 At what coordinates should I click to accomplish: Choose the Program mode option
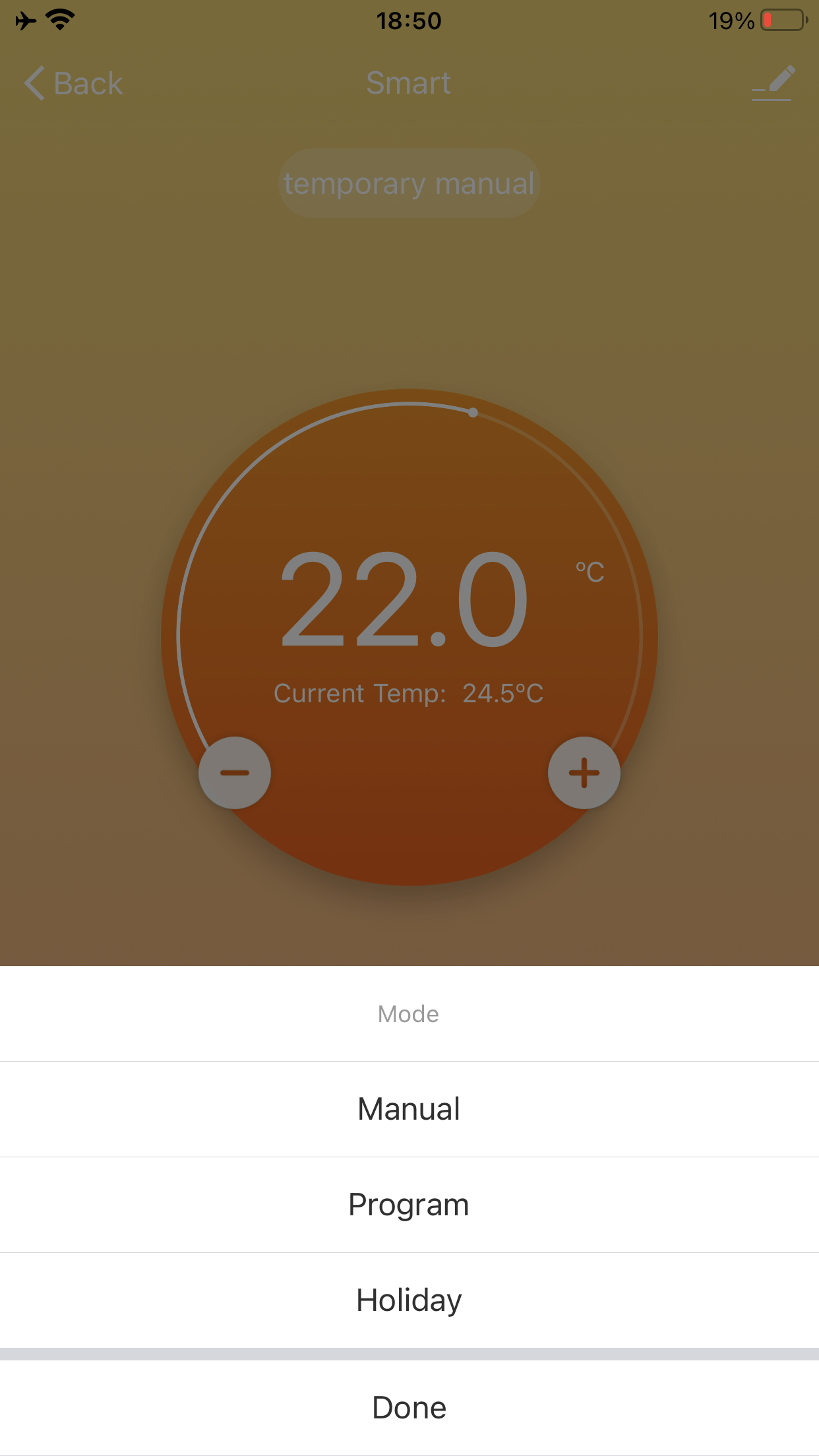click(409, 1205)
